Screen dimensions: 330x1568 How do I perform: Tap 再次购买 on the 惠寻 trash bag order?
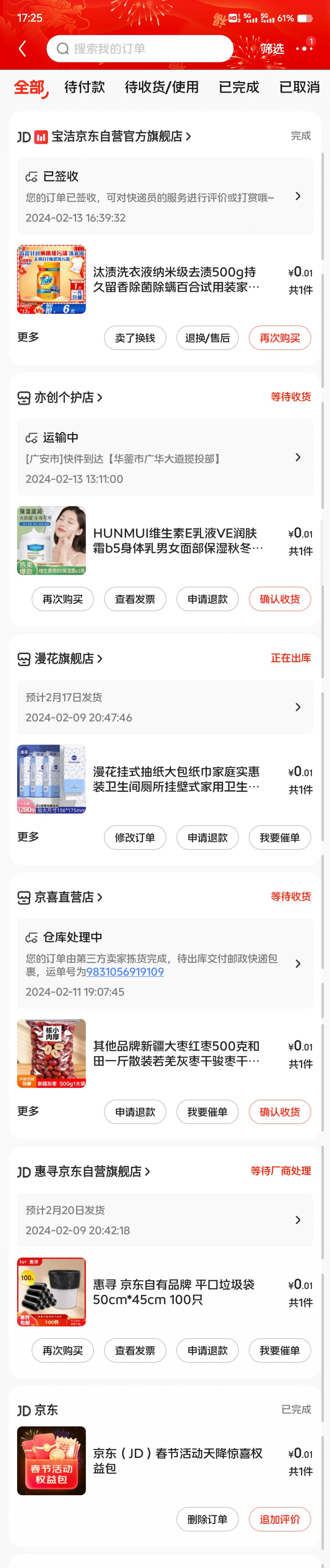click(x=63, y=1351)
